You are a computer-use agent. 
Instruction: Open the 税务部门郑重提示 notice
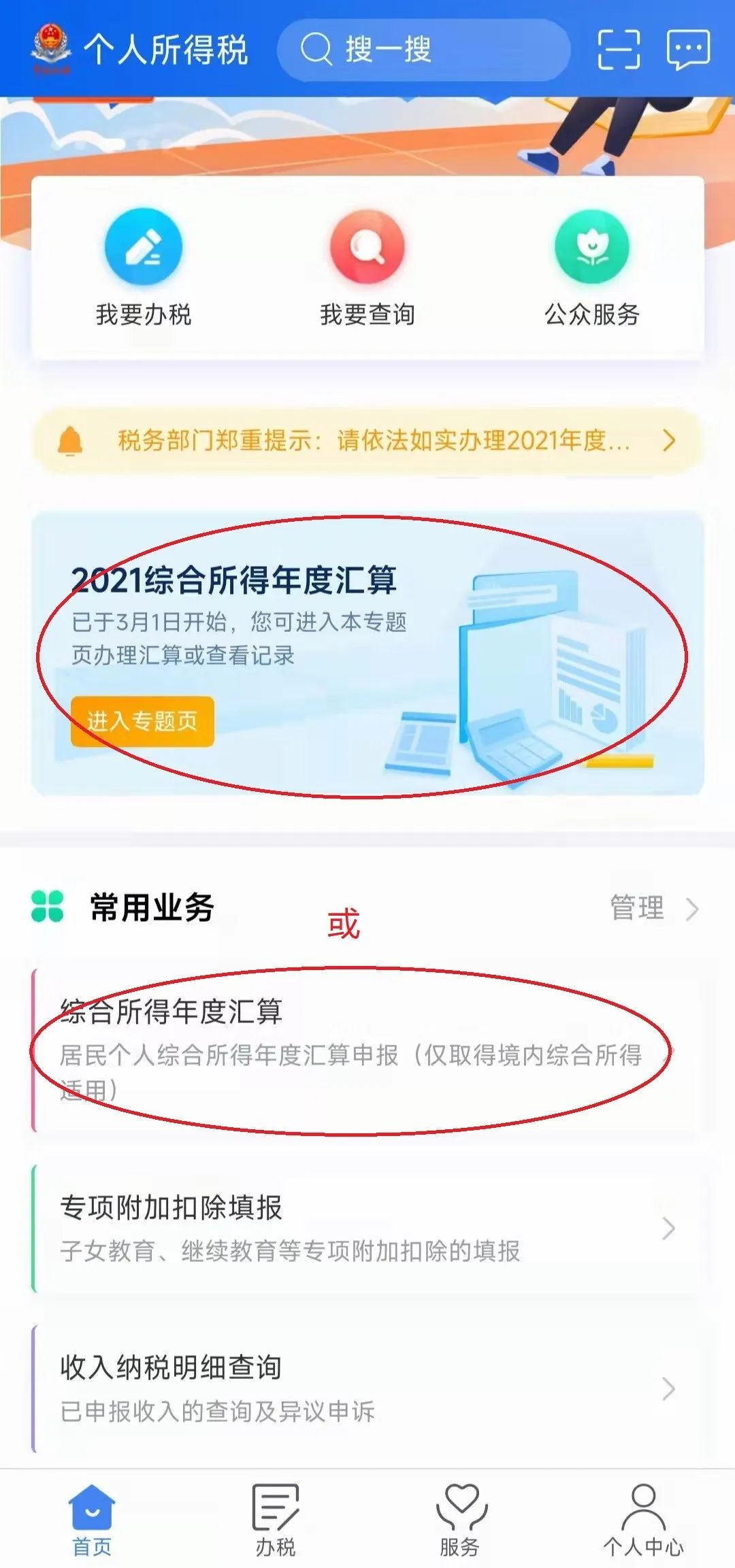(367, 441)
